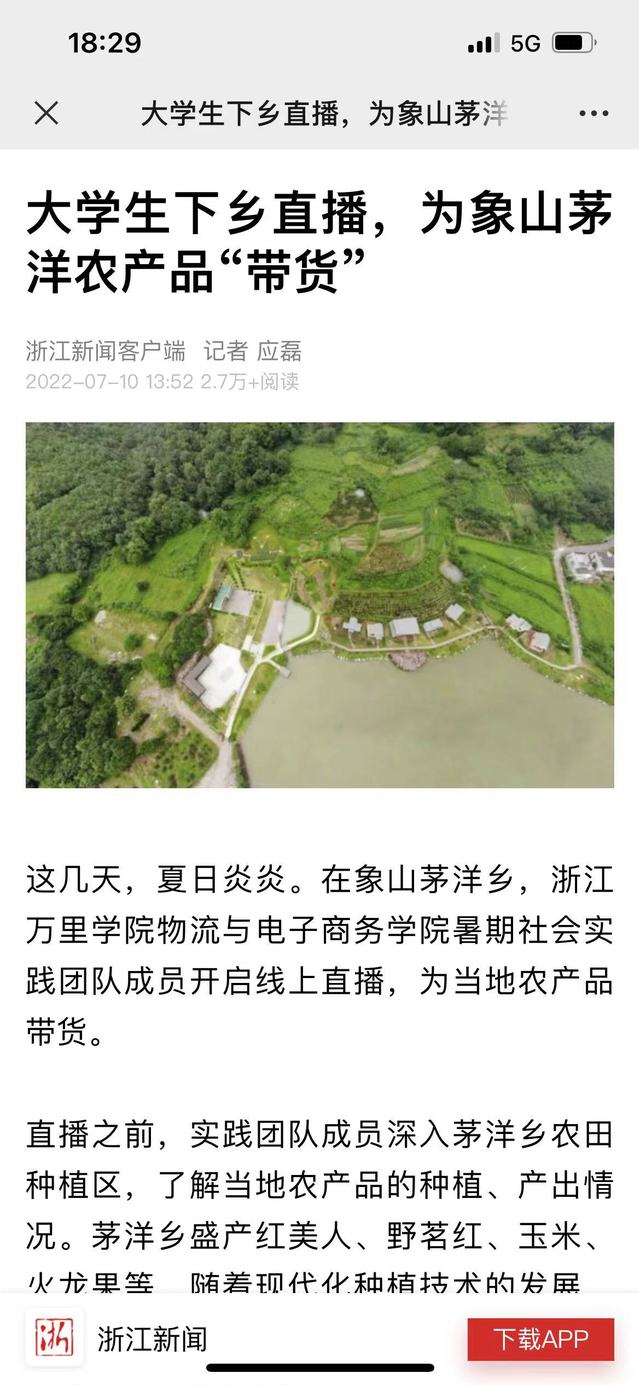Screen dimensions: 639x1385
Task: Open the aerial photo of Maoyang
Action: (x=320, y=605)
